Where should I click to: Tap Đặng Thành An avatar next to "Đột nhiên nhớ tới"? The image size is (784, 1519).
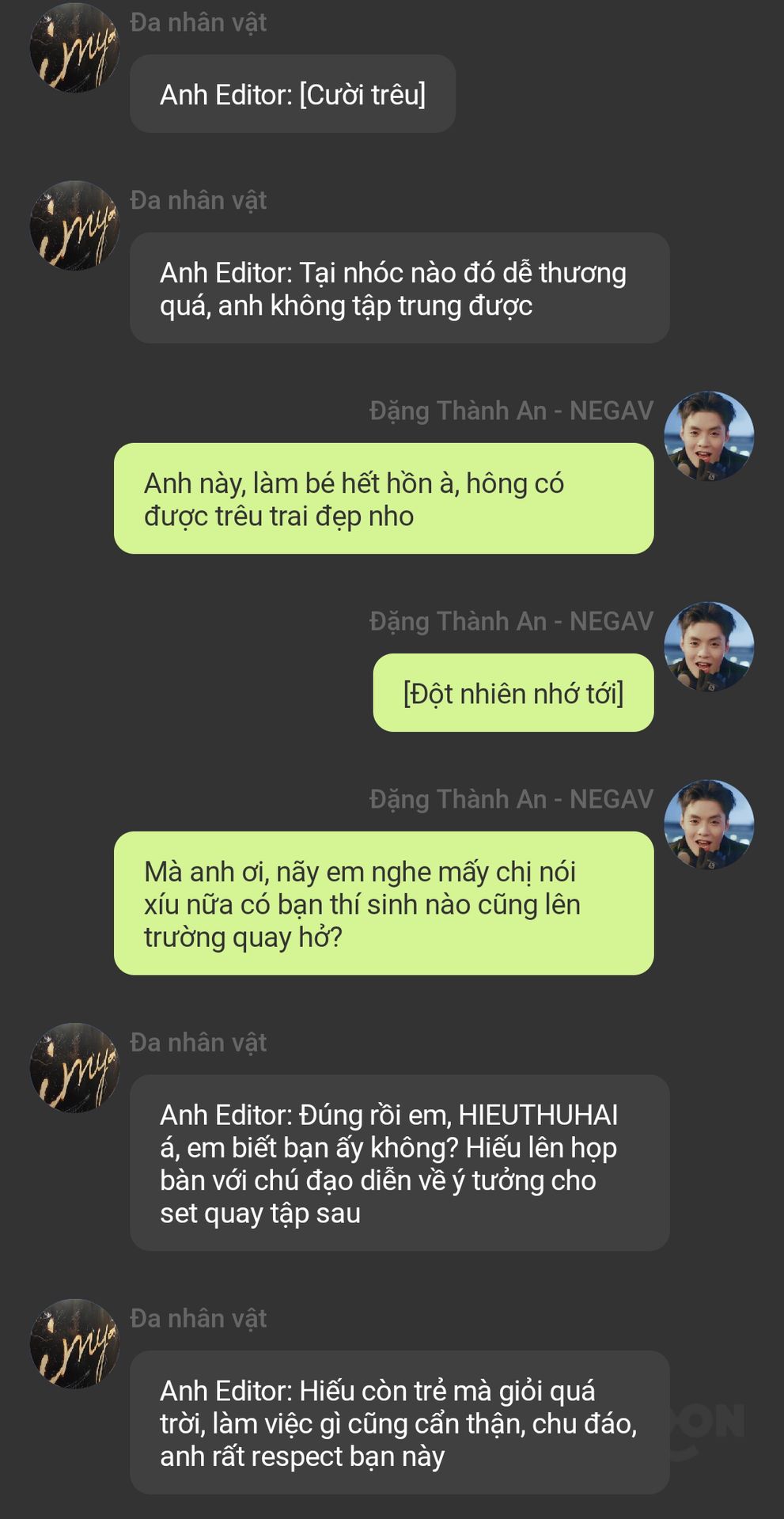coord(708,646)
